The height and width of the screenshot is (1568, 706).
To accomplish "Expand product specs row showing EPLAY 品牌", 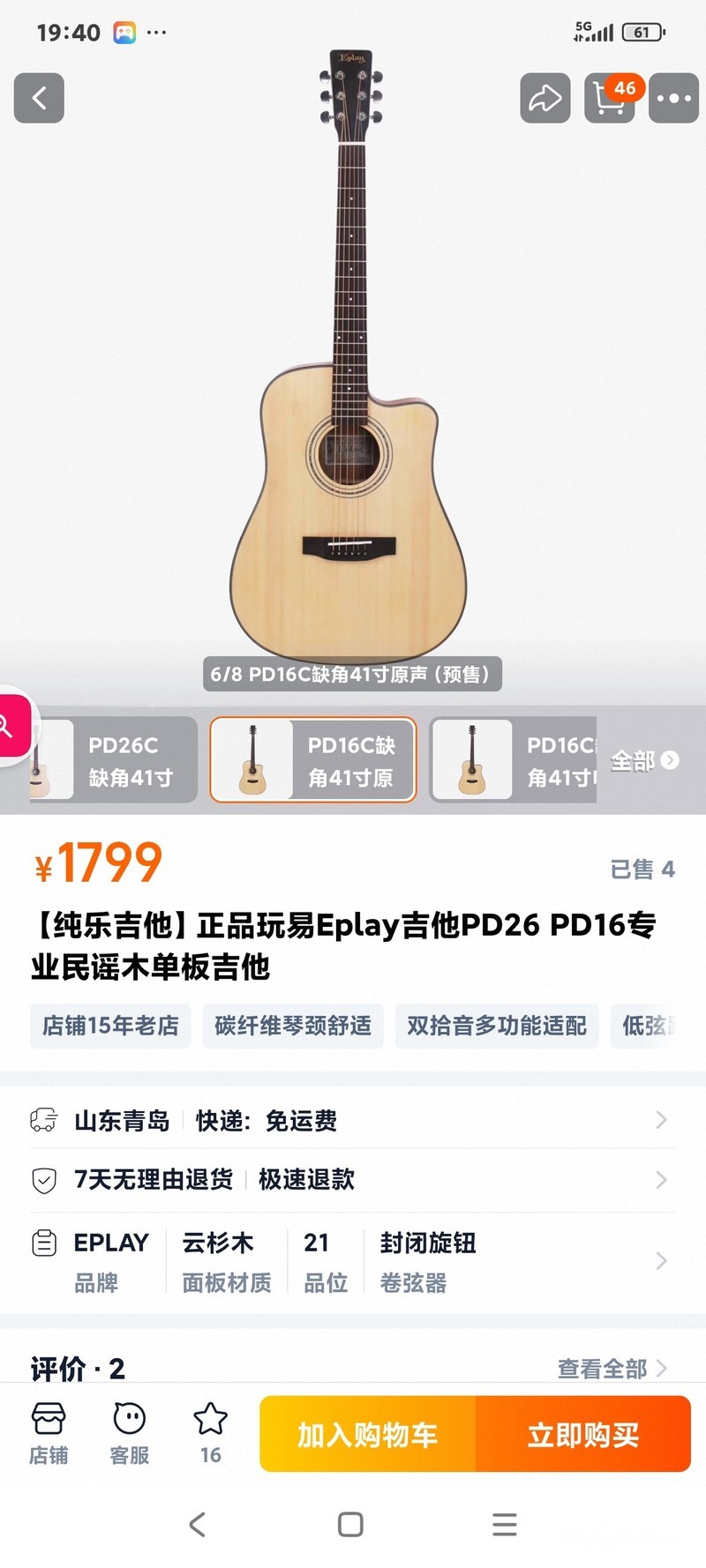I will (353, 1261).
